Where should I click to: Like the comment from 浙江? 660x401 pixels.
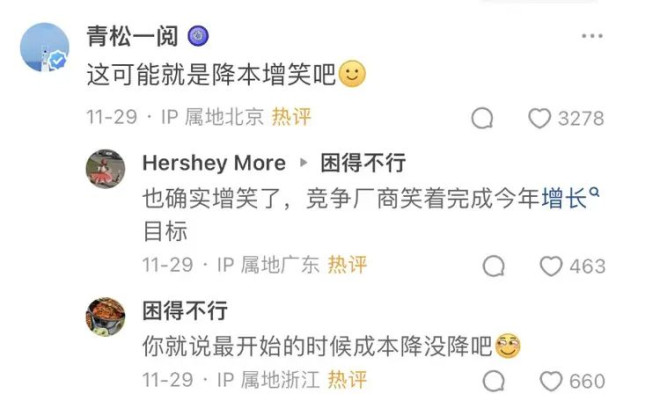tap(551, 381)
